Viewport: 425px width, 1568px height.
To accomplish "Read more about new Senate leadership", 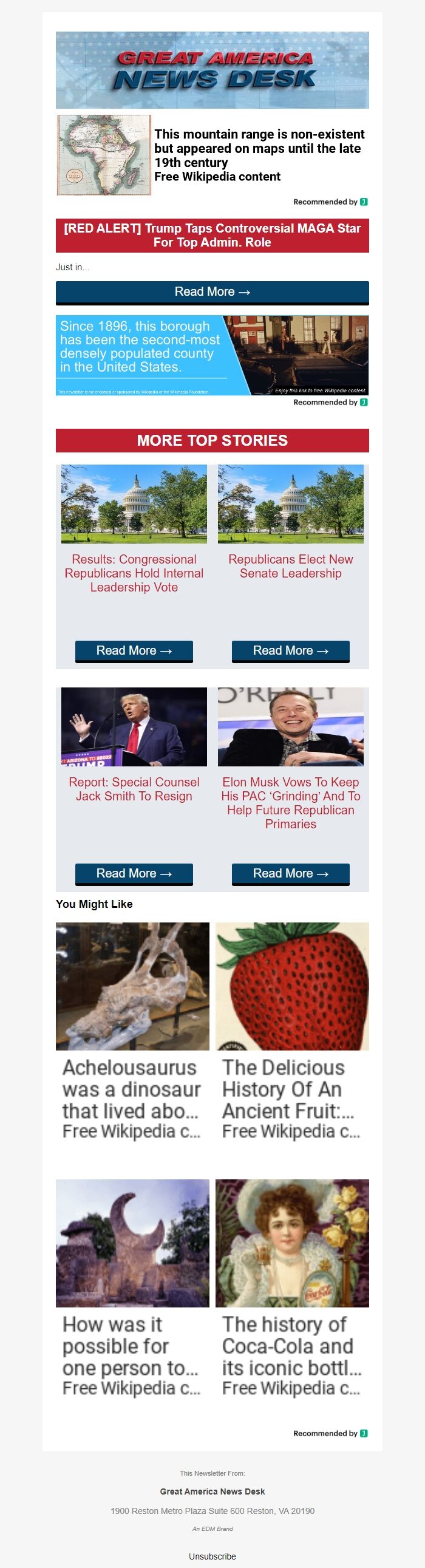I will 290,650.
